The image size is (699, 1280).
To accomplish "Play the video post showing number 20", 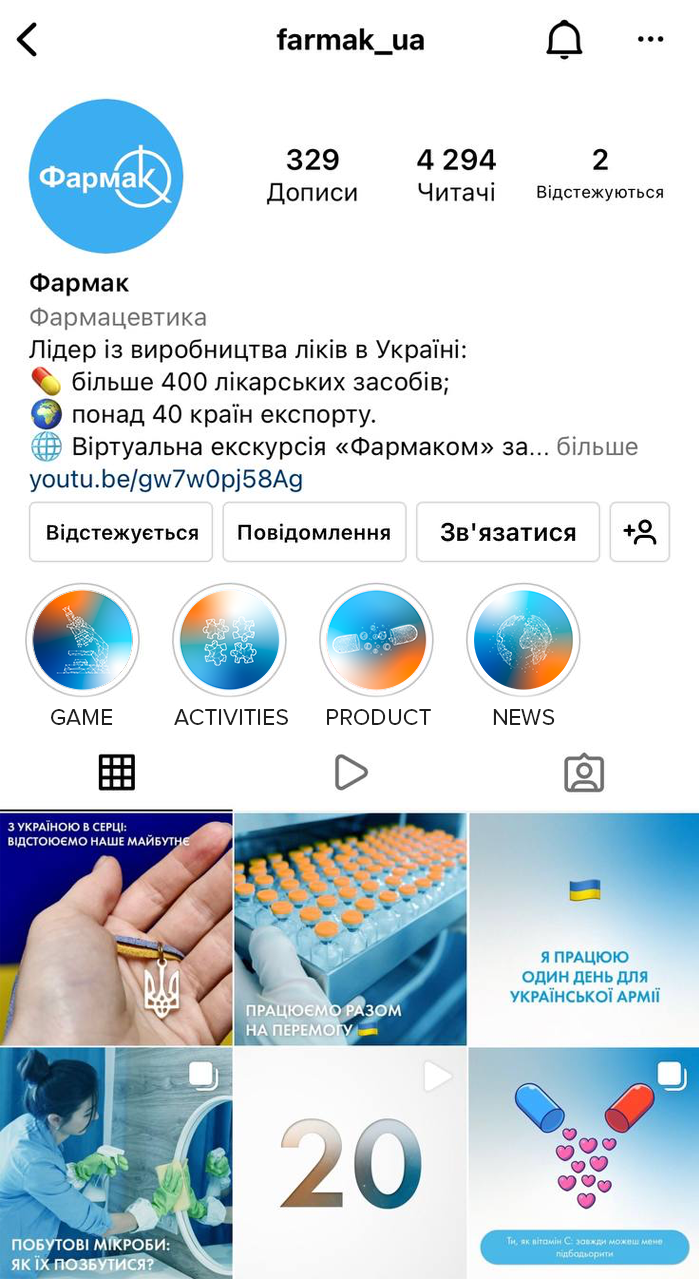I will click(x=350, y=1163).
